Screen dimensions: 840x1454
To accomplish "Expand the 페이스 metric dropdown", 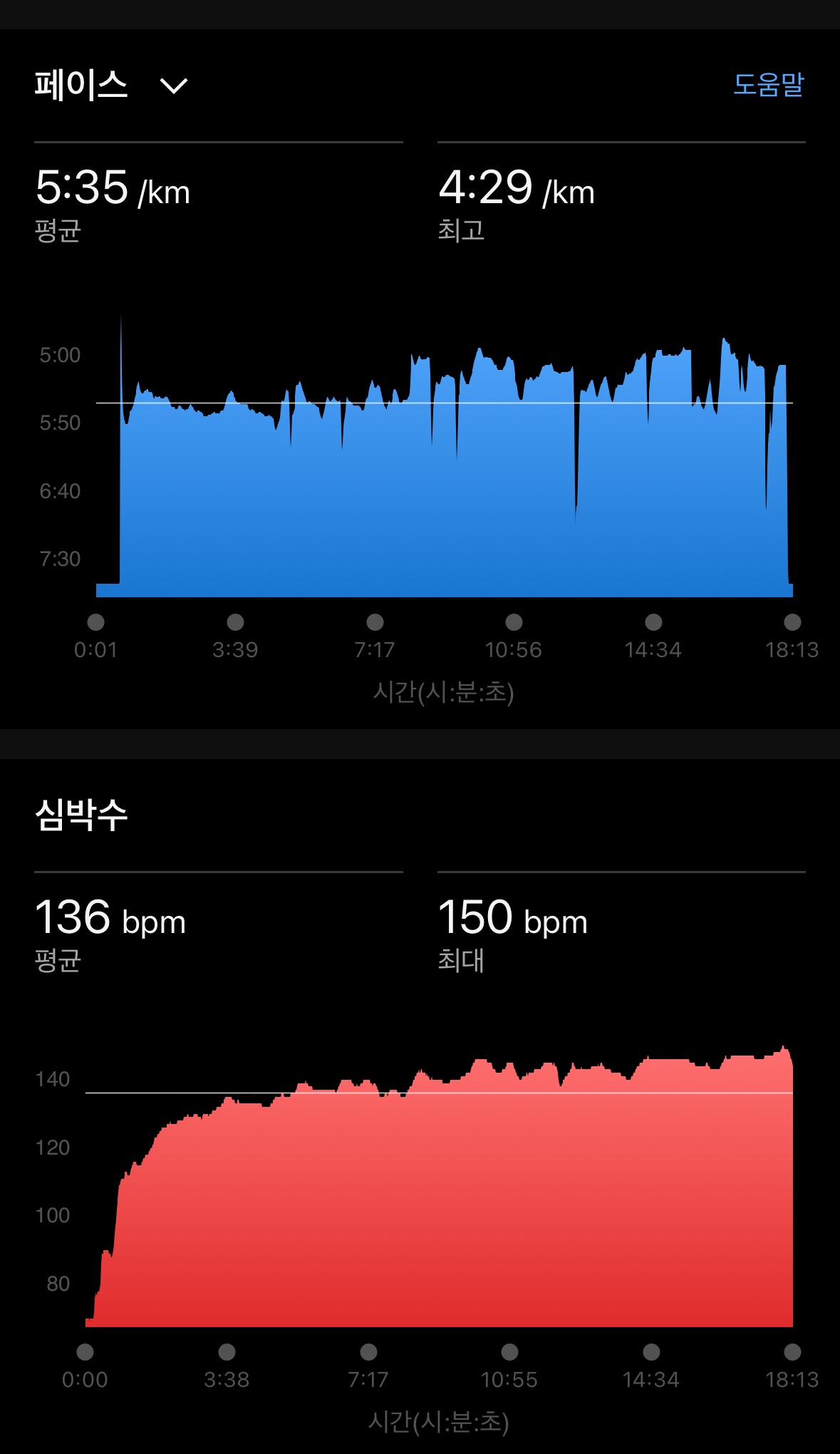I will (173, 86).
